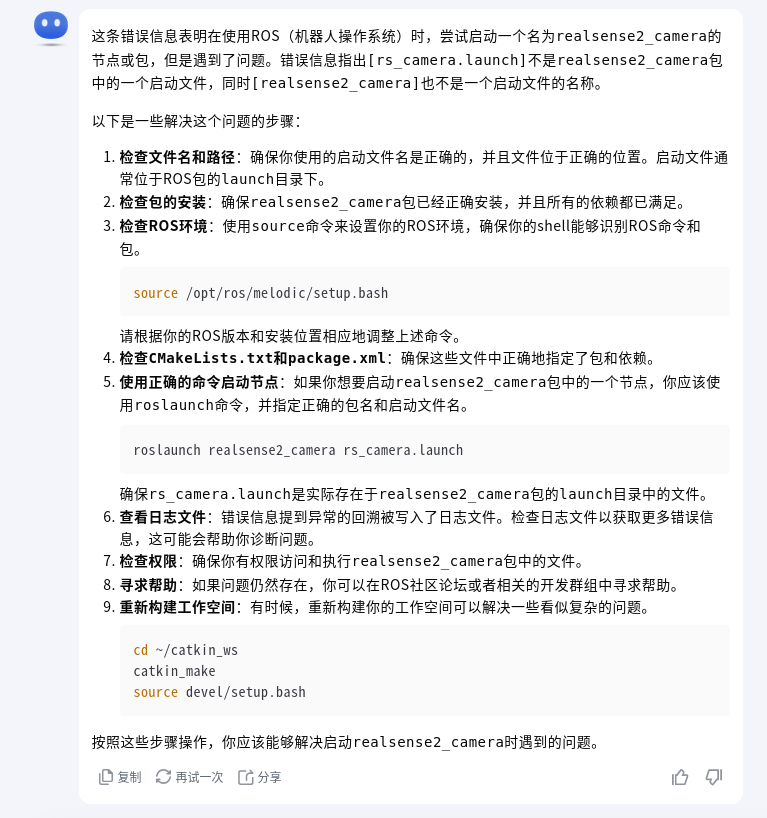The width and height of the screenshot is (767, 818).
Task: Mark the answer with thumbs down
Action: (714, 777)
